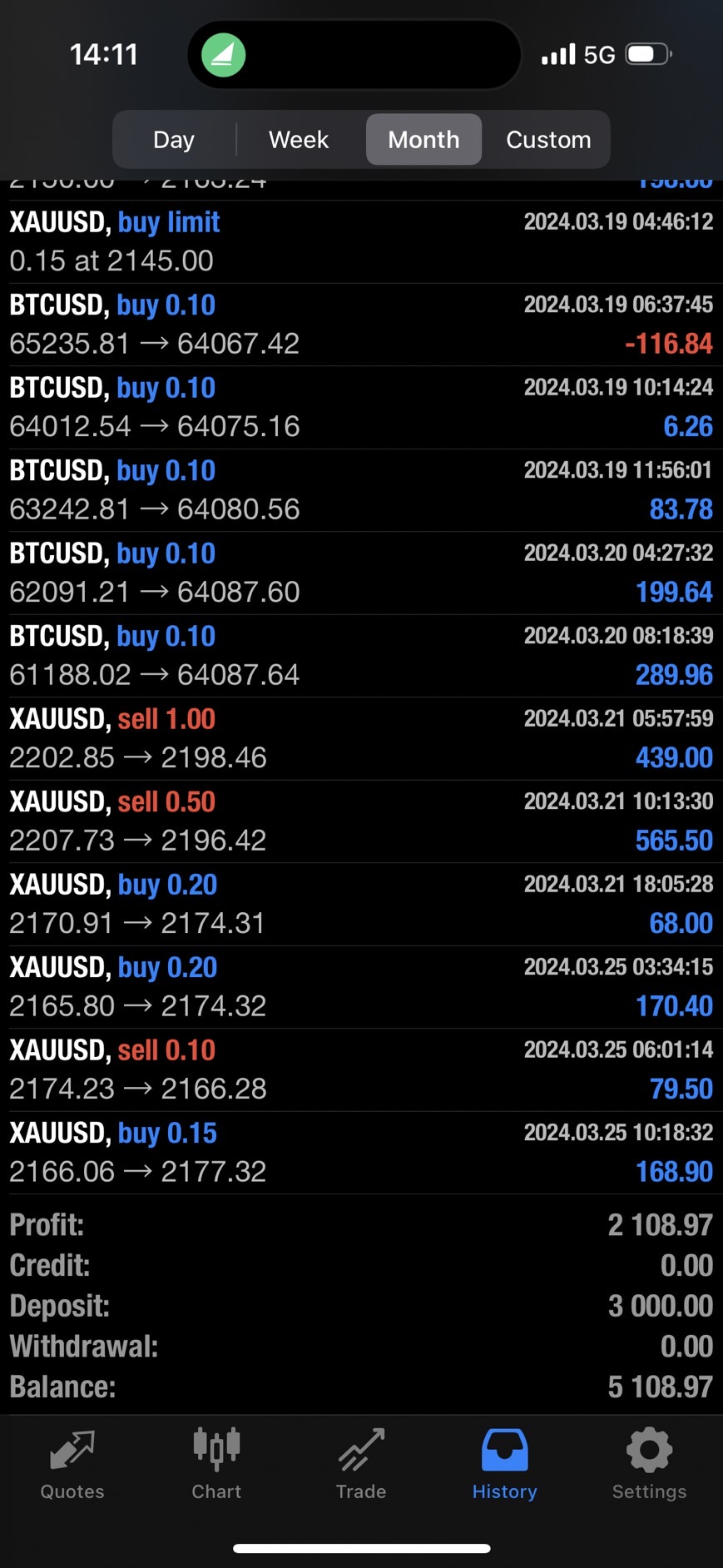723x1568 pixels.
Task: Open the XAUUSD sell 0.10 trade
Action: 361,1069
